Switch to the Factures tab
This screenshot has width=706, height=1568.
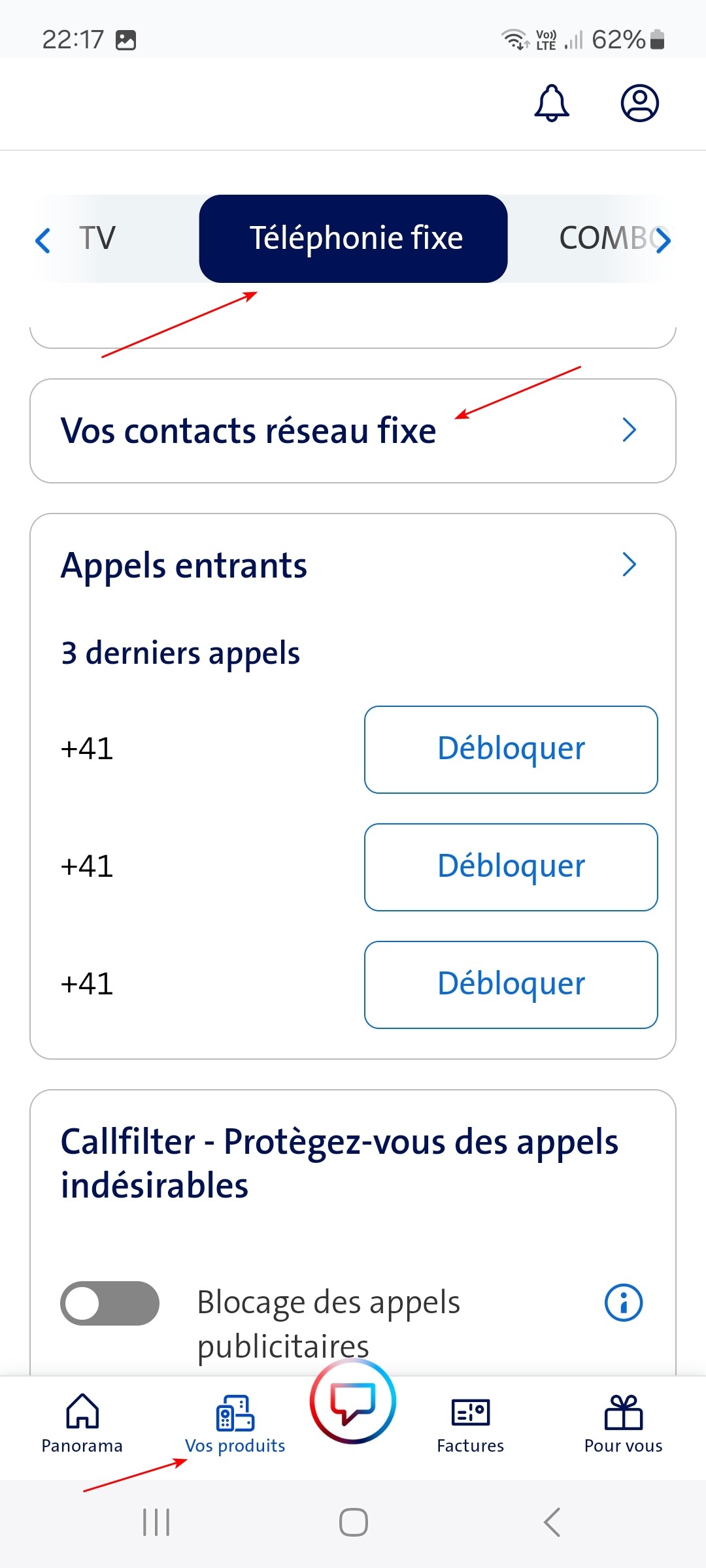coord(471,1423)
